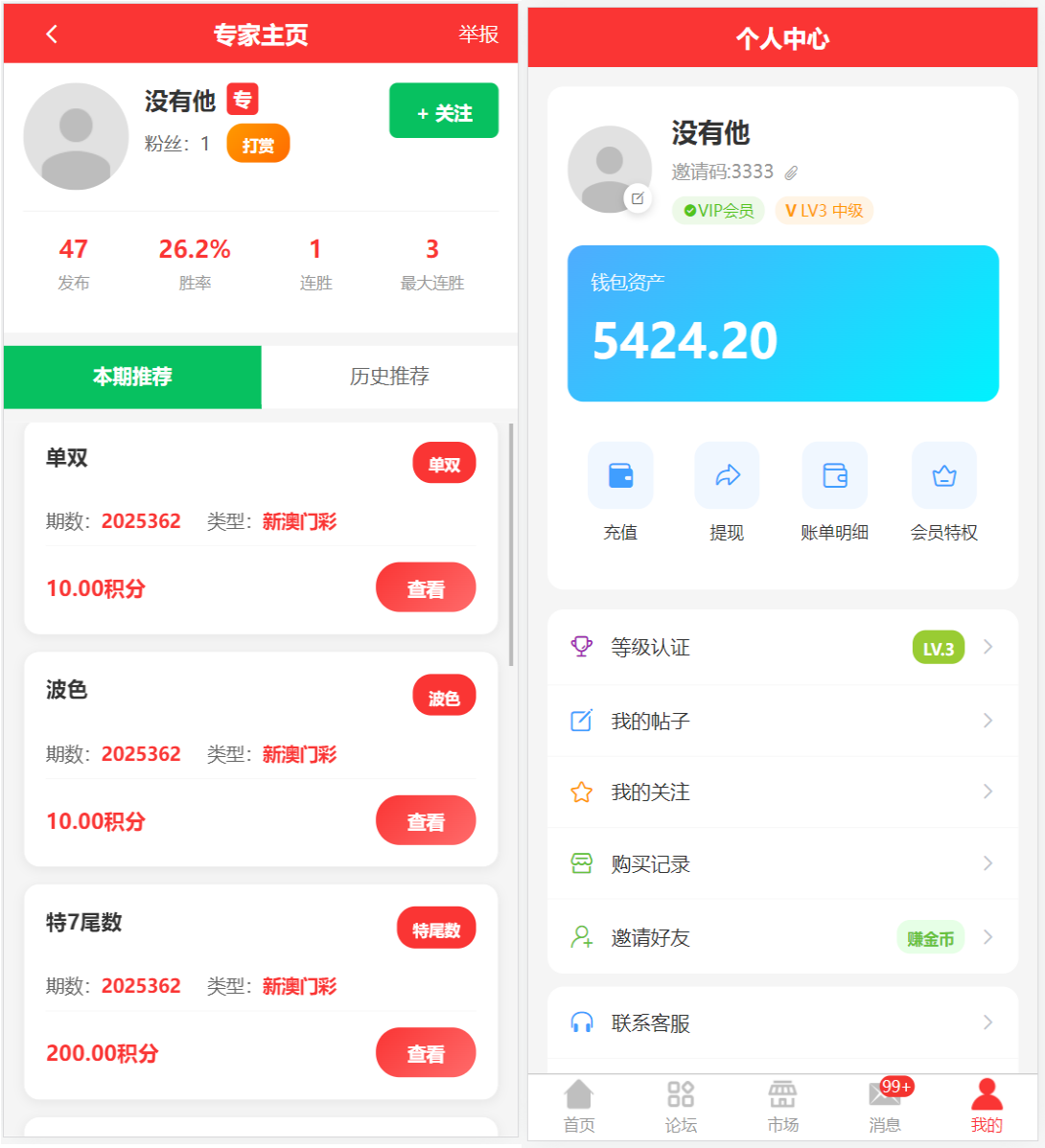Go back from the 专家主页 page
This screenshot has height=1148, width=1045.
coord(52,34)
